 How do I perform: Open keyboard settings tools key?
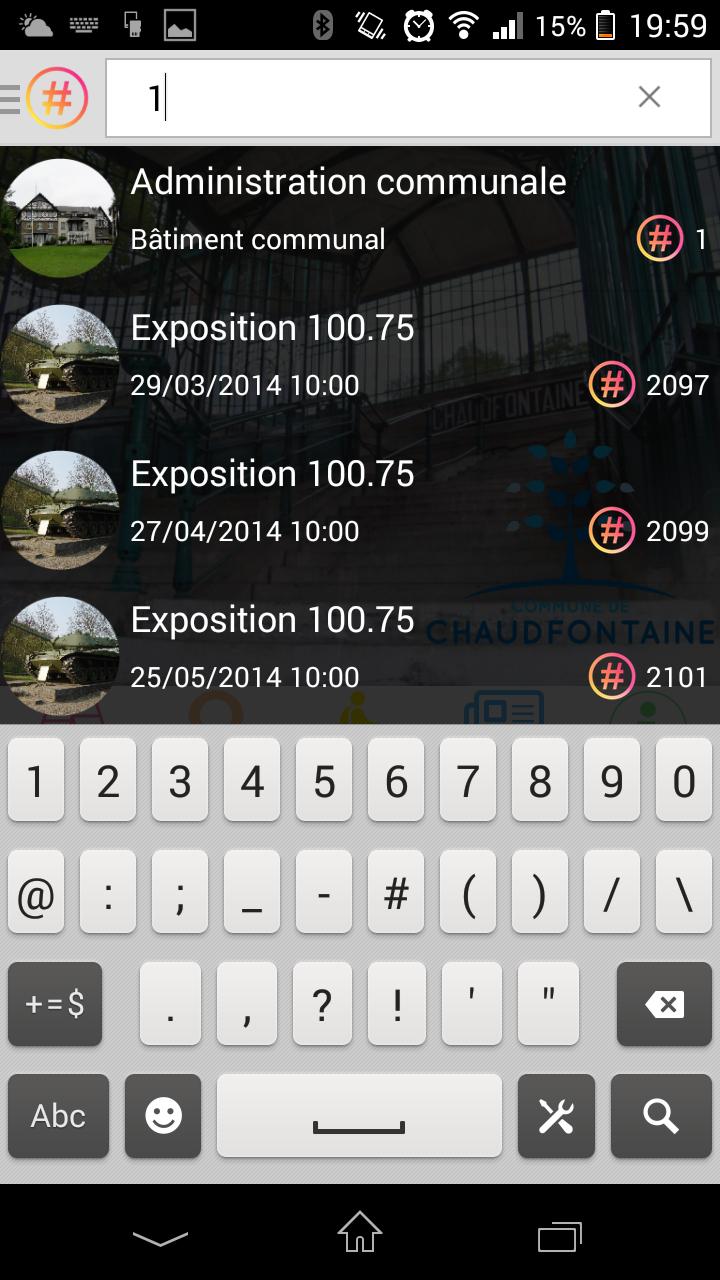click(x=556, y=1116)
